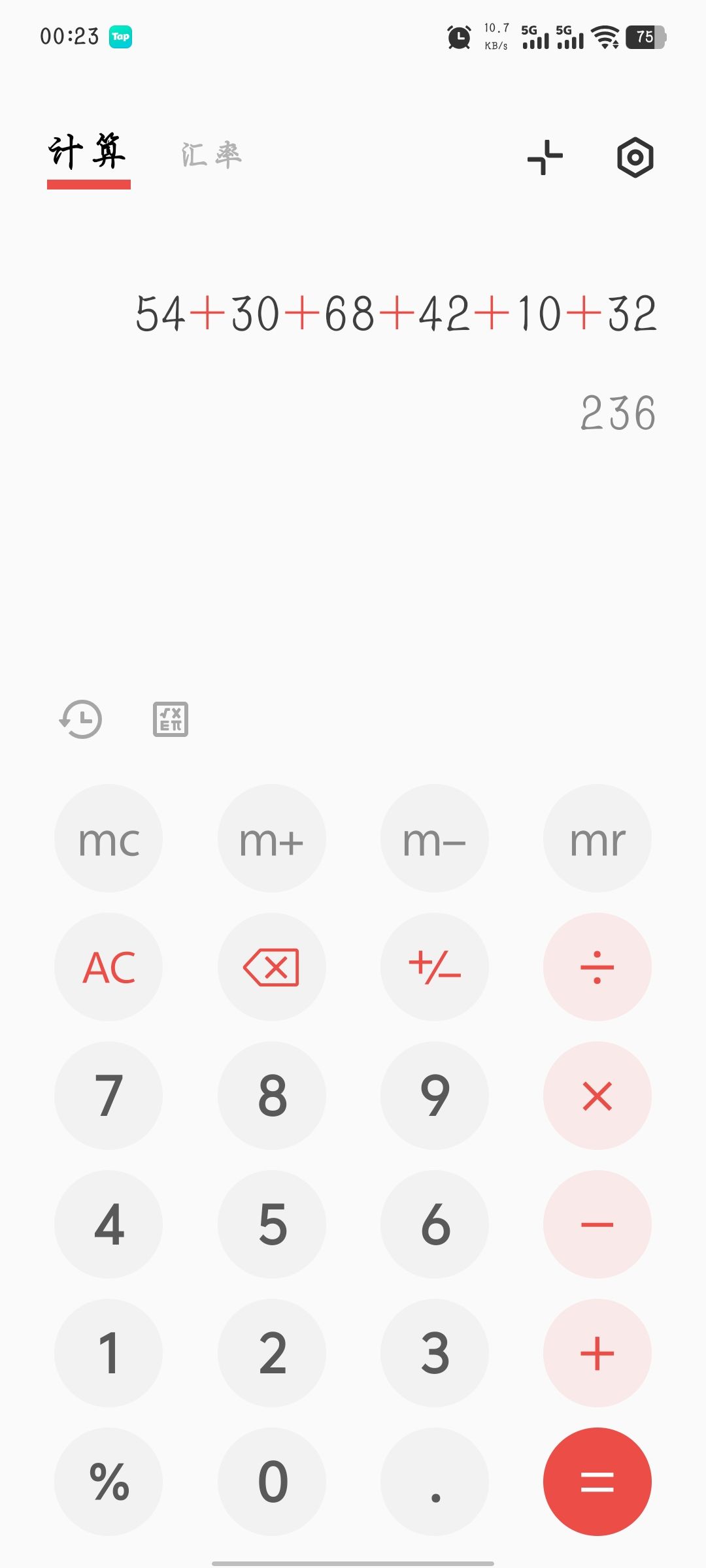
Task: Tap the mc memory clear key
Action: [x=109, y=839]
